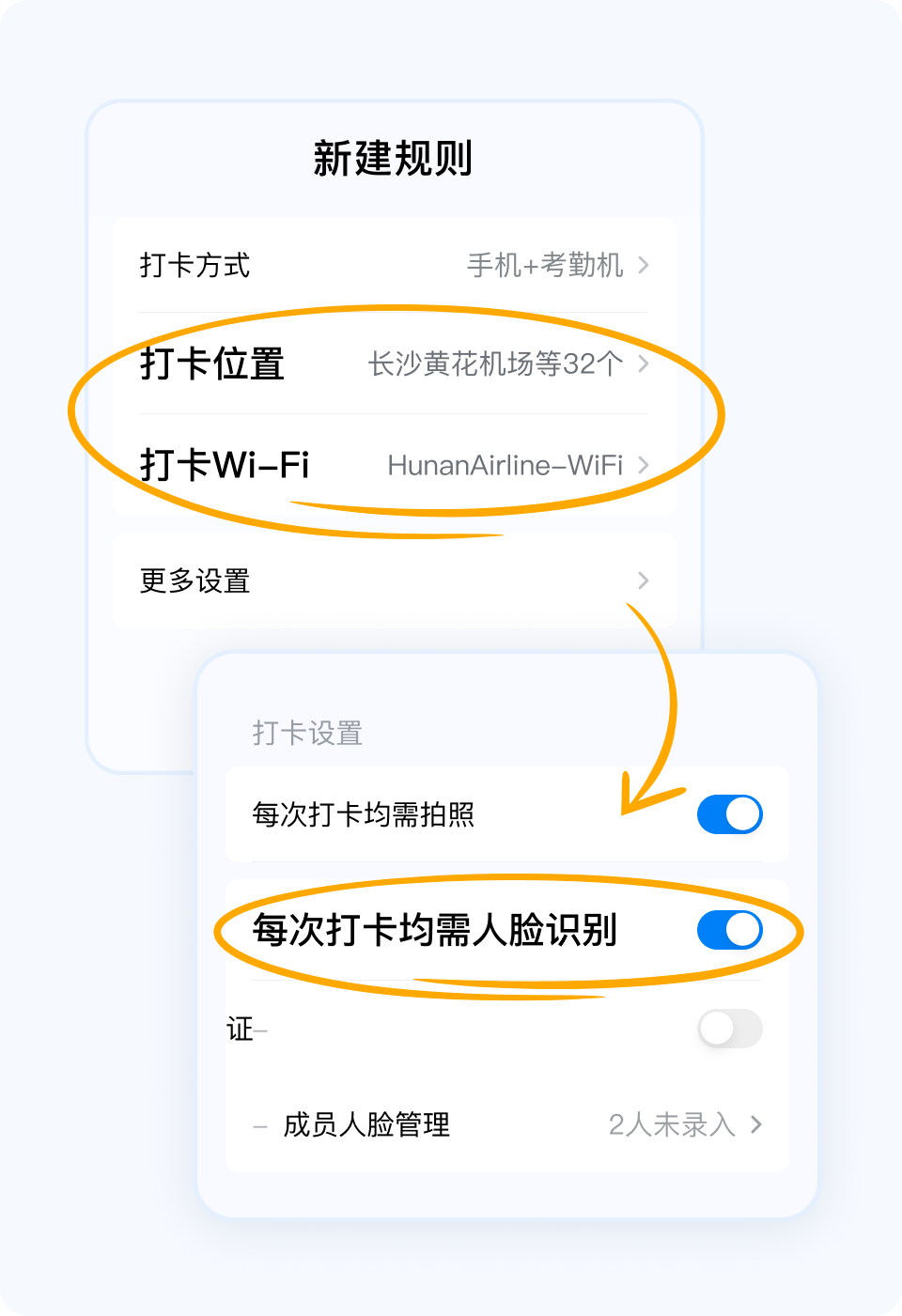
Task: Toggle the photo requirement switch knob
Action: (743, 814)
